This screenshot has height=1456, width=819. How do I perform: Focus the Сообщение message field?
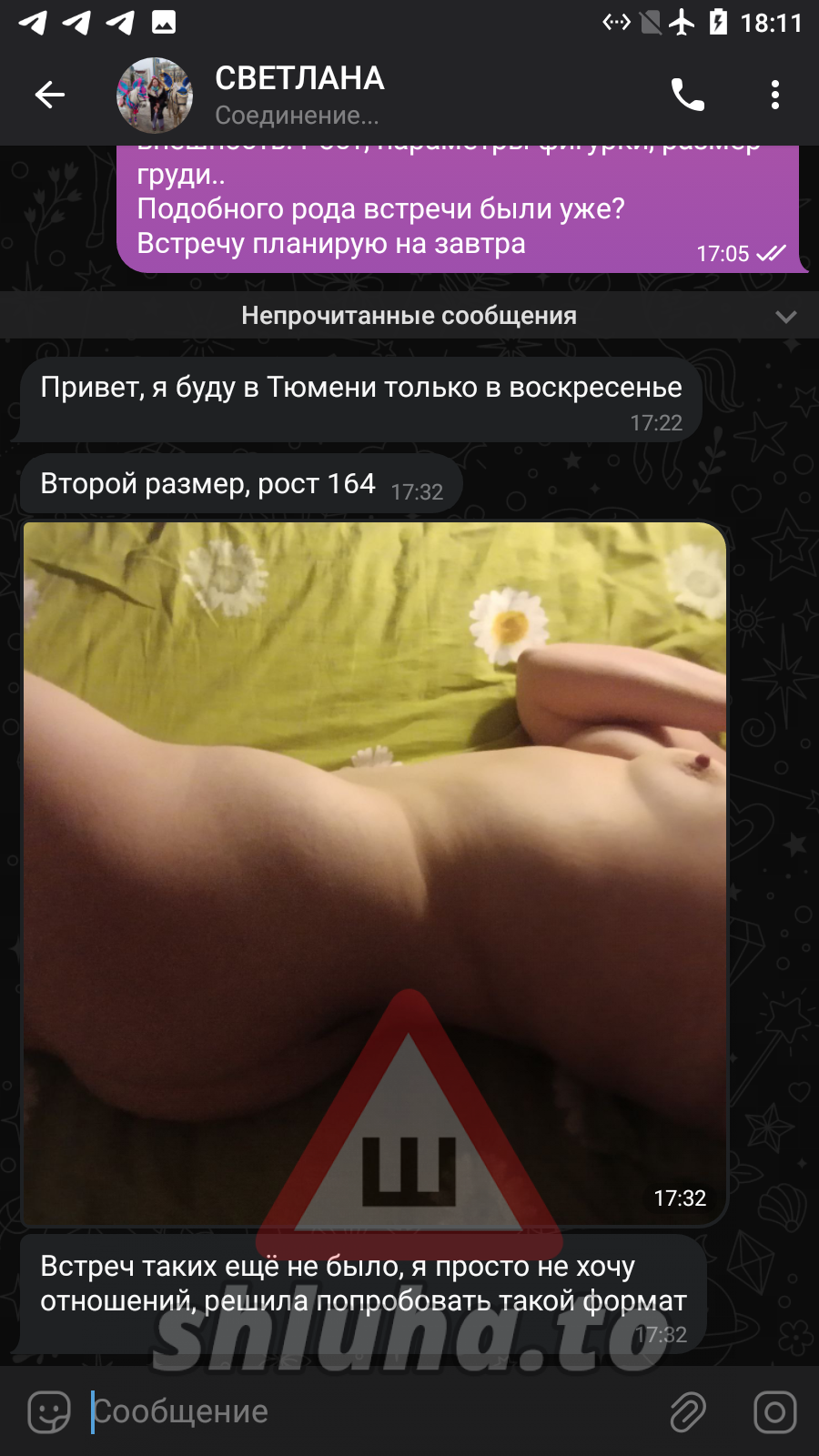364,1412
